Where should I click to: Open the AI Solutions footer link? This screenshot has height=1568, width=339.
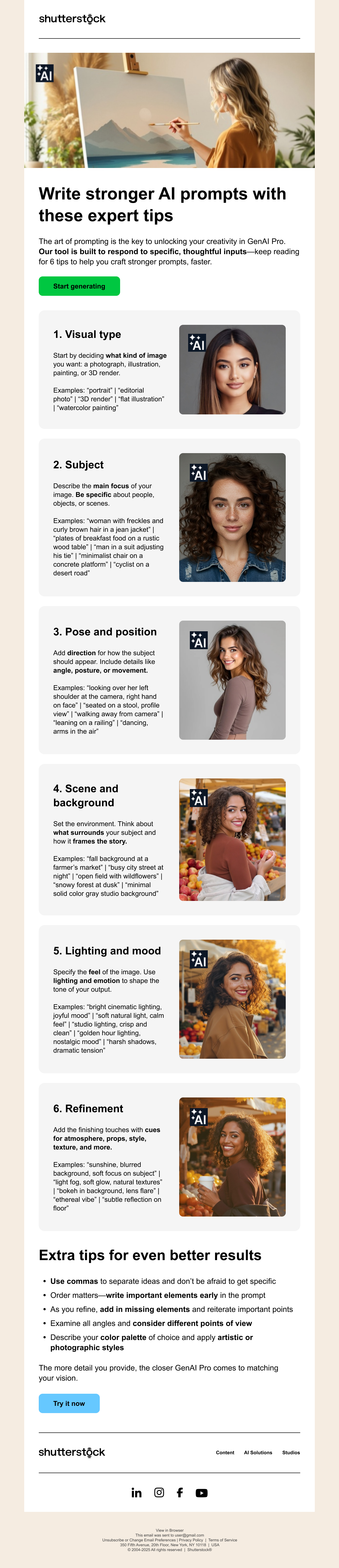(258, 1452)
